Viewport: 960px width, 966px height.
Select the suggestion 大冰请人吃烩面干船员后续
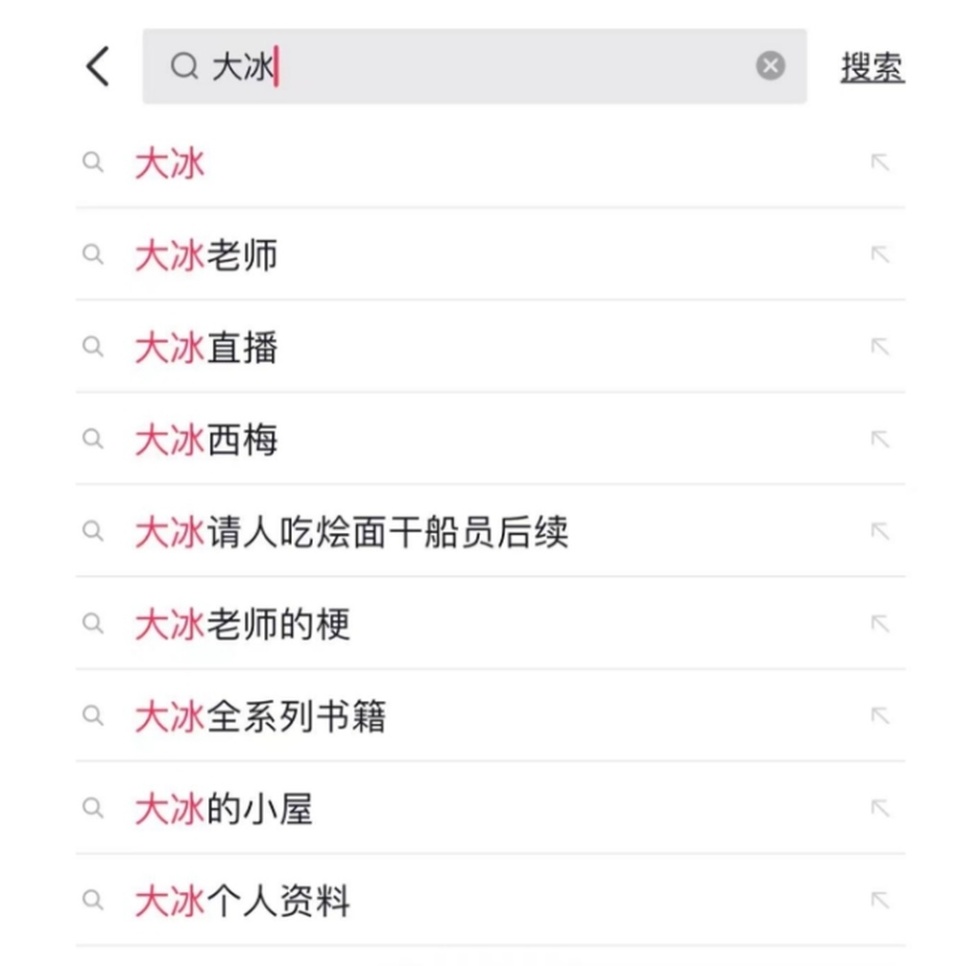coord(350,532)
